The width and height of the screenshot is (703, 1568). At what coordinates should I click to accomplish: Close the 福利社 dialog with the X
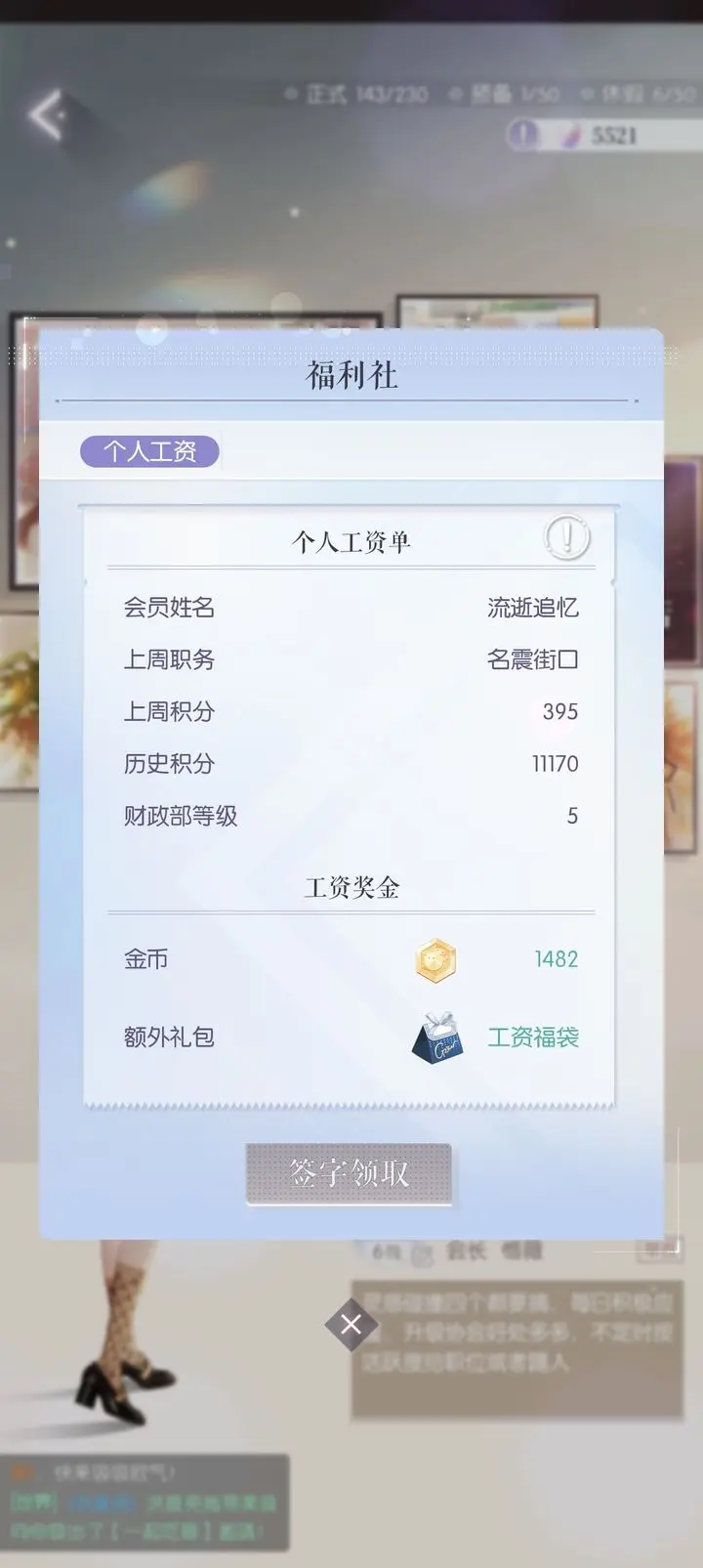(351, 1325)
